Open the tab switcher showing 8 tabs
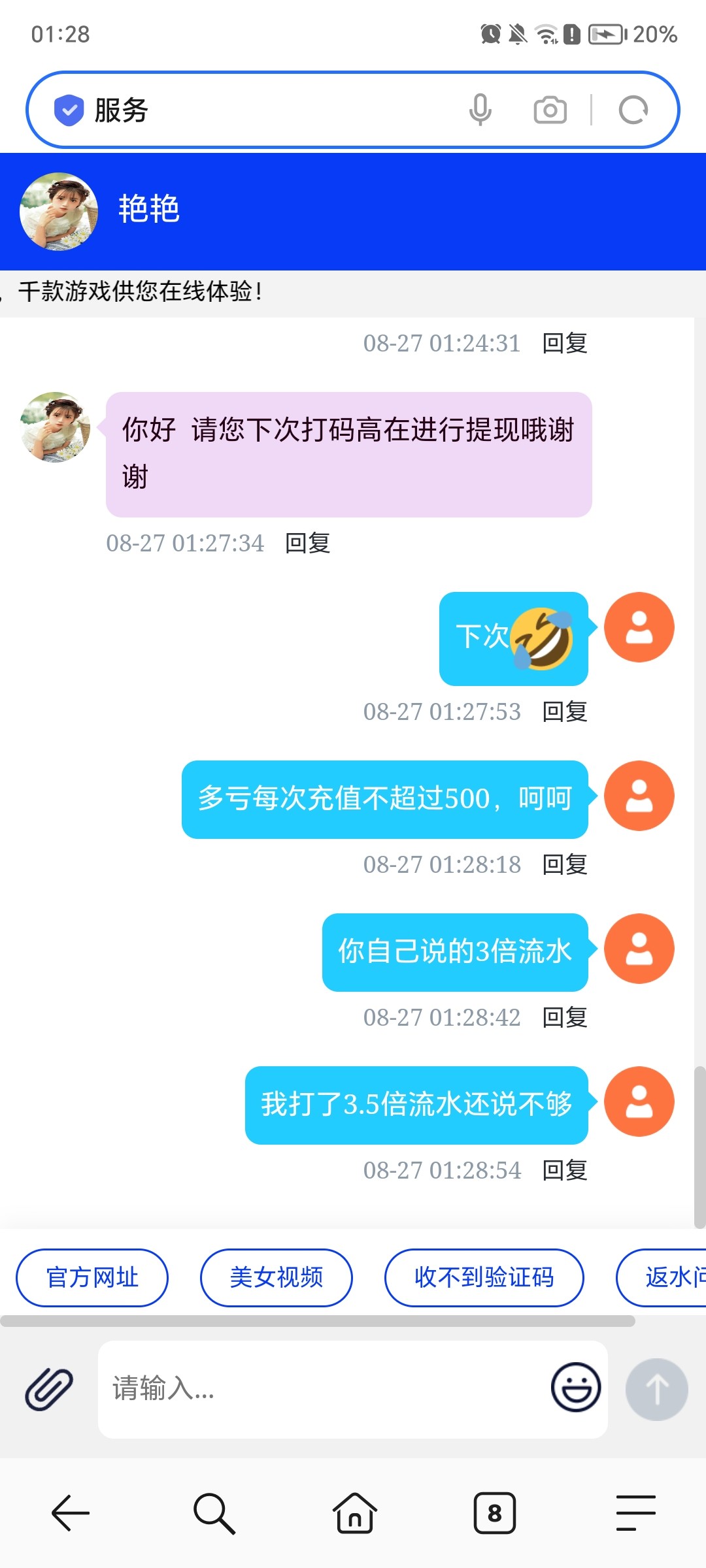706x1568 pixels. pyautogui.click(x=494, y=1511)
